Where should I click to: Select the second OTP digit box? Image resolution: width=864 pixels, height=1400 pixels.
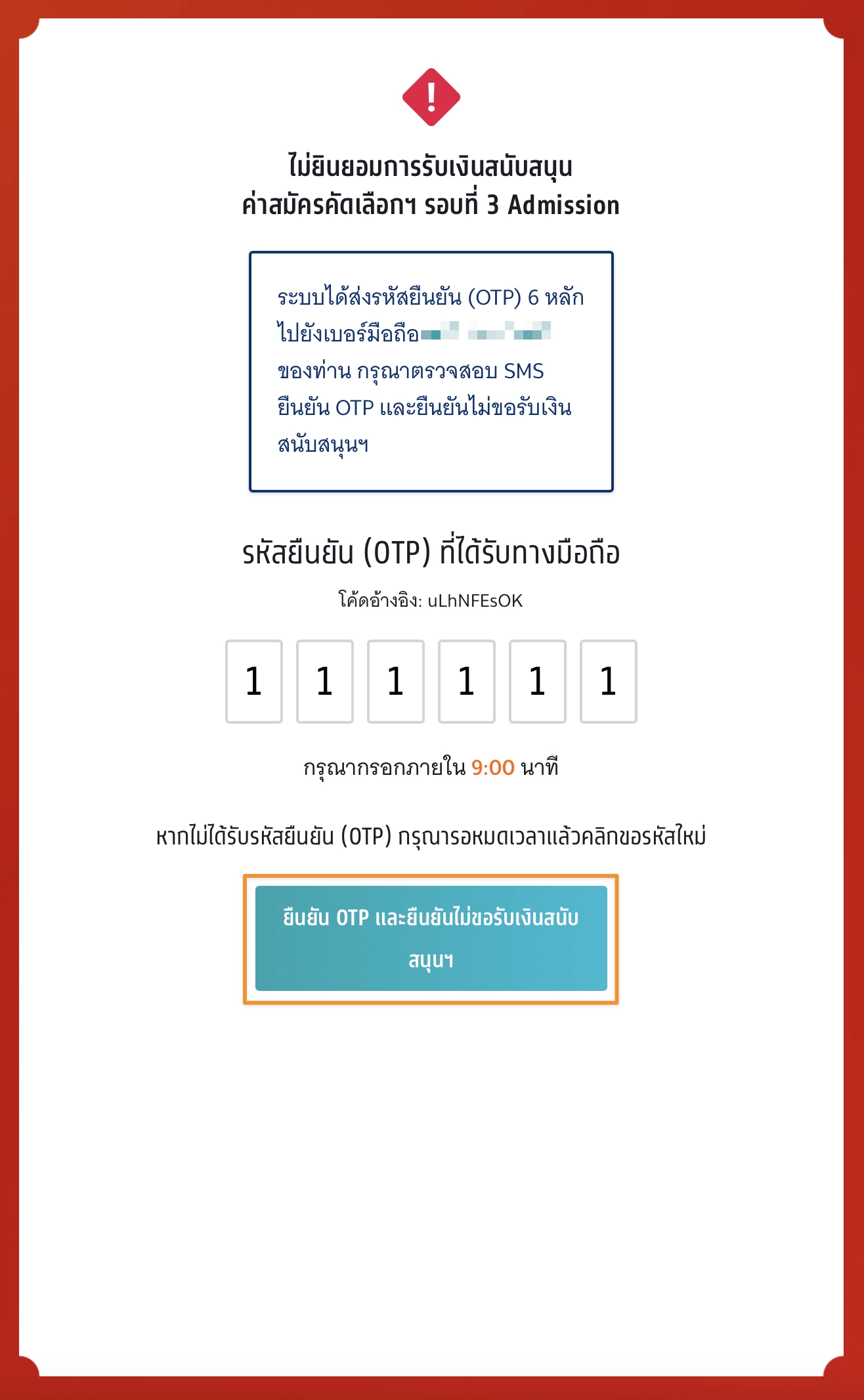point(325,682)
